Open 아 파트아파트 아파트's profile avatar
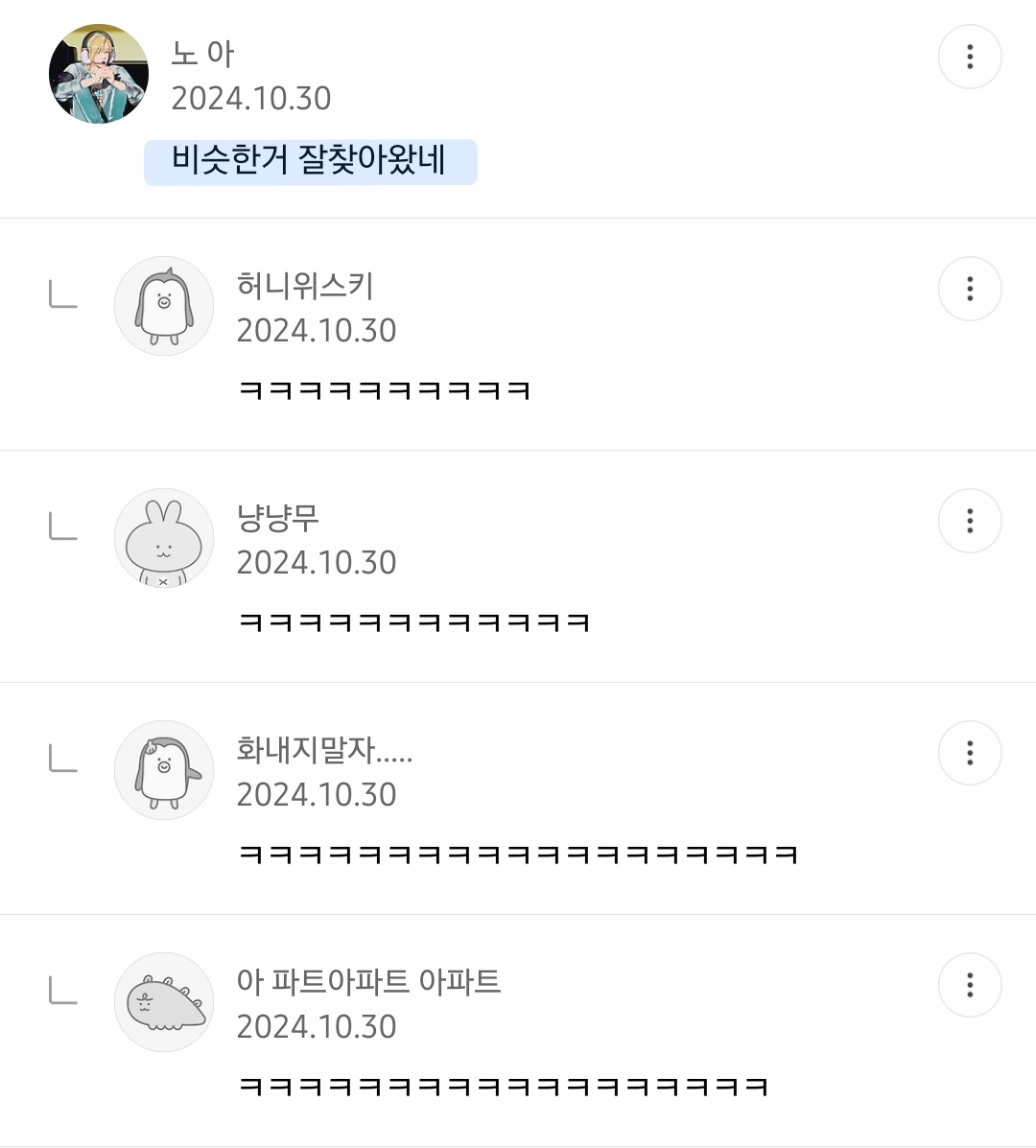This screenshot has width=1036, height=1148. (164, 1002)
